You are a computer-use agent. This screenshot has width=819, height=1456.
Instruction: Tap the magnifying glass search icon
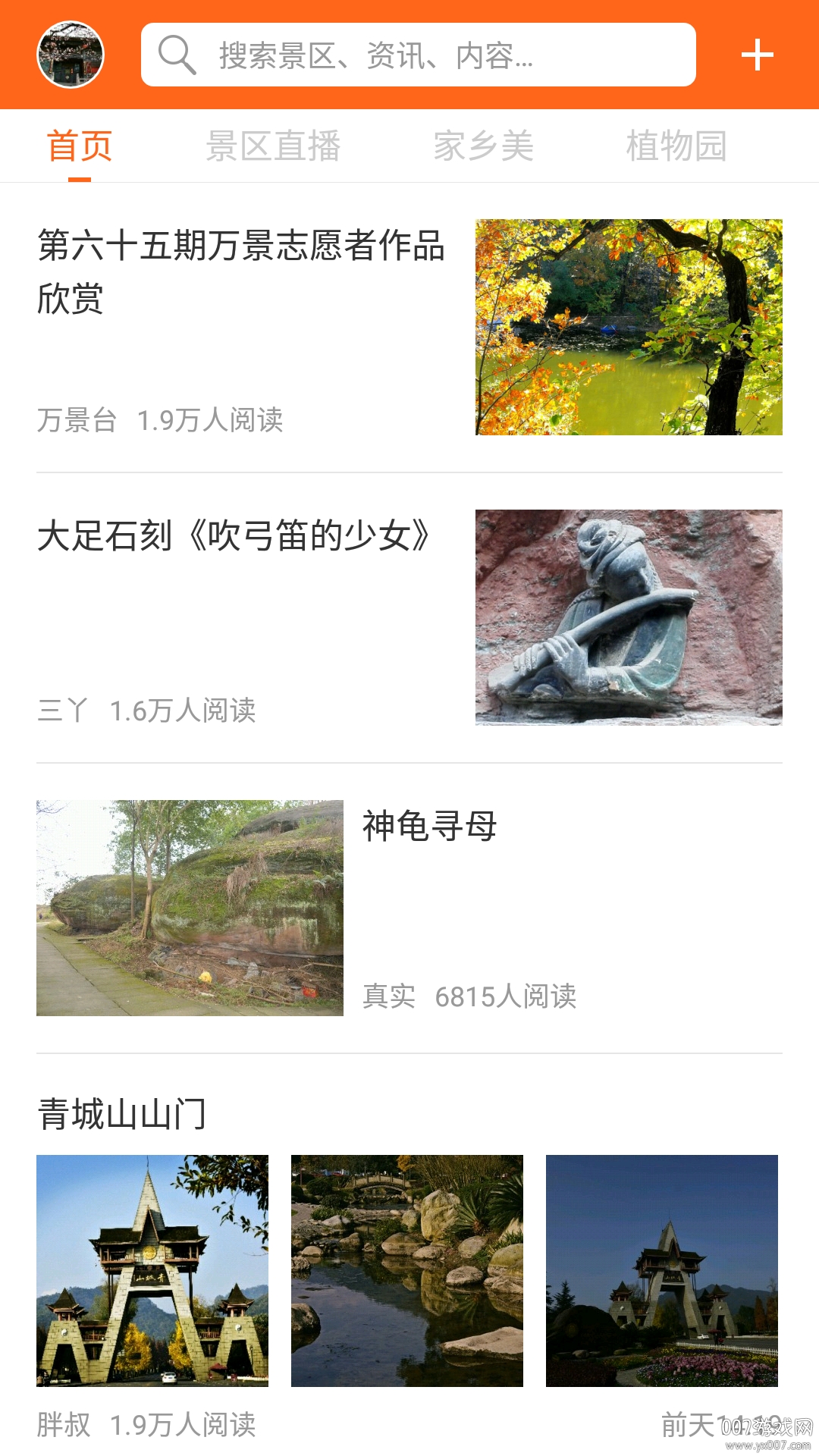click(176, 55)
